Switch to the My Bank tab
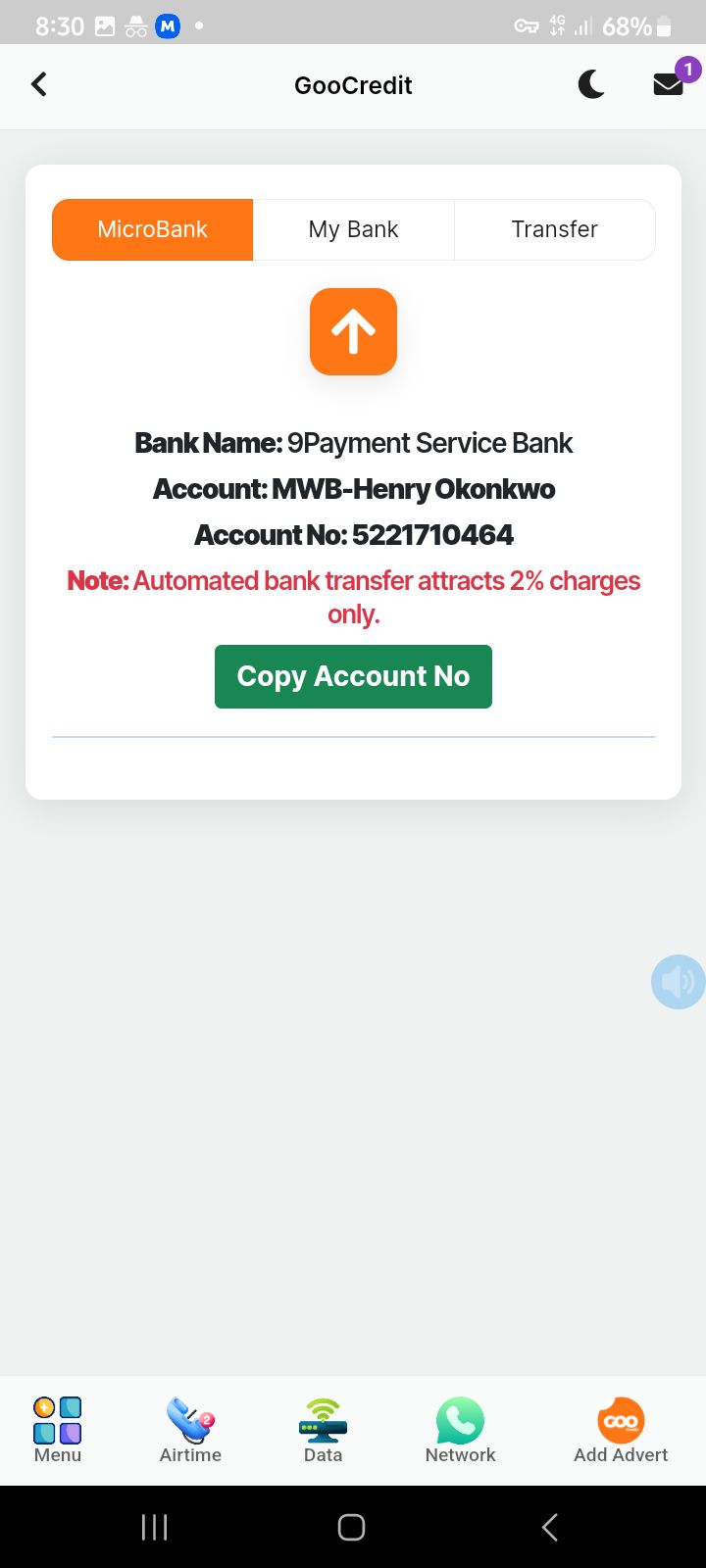 coord(353,229)
